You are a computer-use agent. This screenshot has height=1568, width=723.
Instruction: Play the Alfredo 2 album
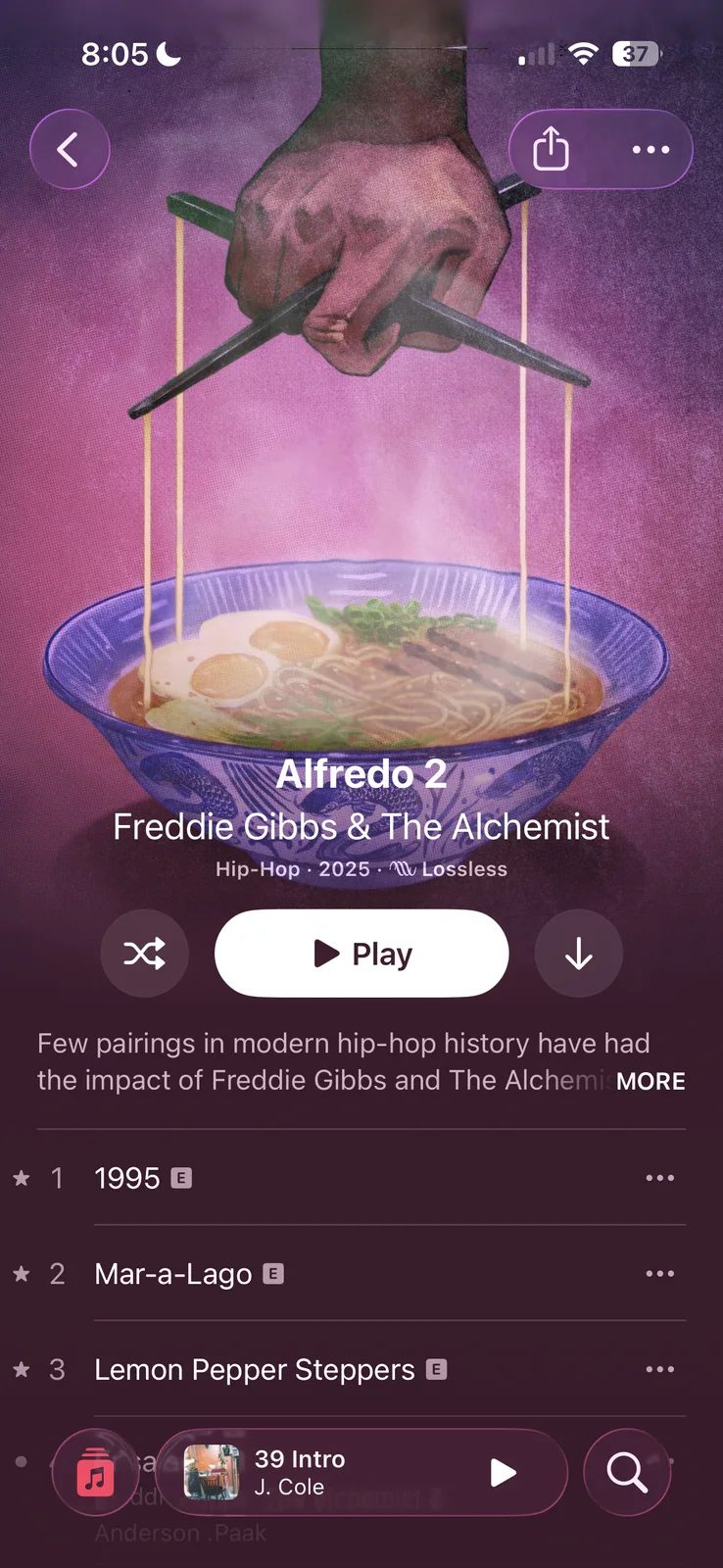point(361,954)
